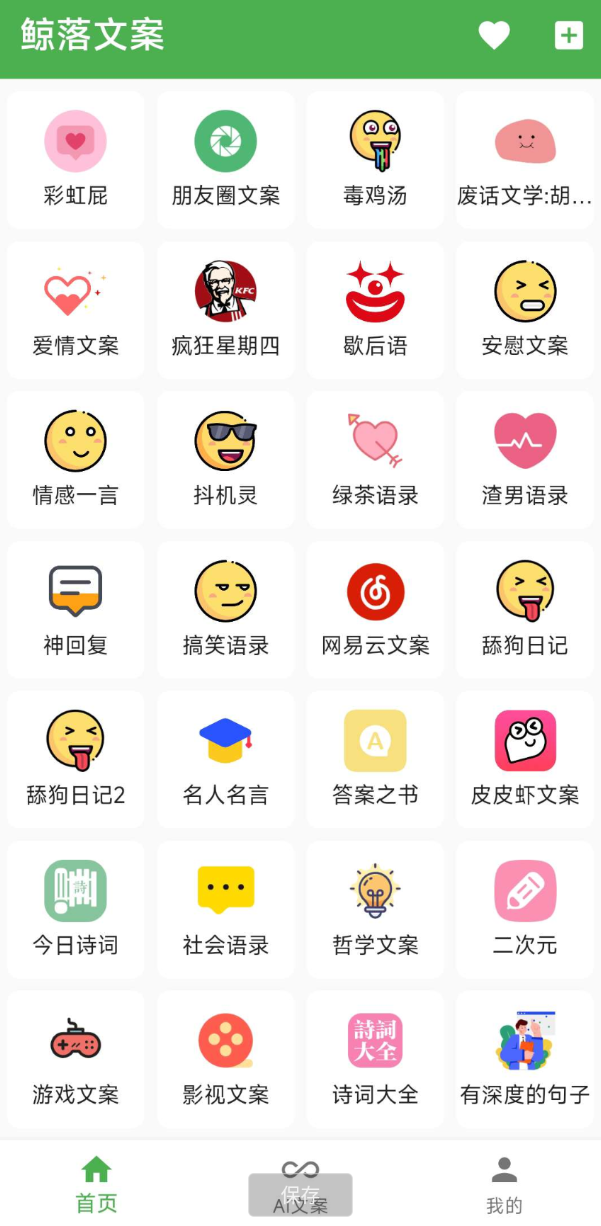Choose 游戏文案 category
The width and height of the screenshot is (601, 1226).
tap(75, 1060)
